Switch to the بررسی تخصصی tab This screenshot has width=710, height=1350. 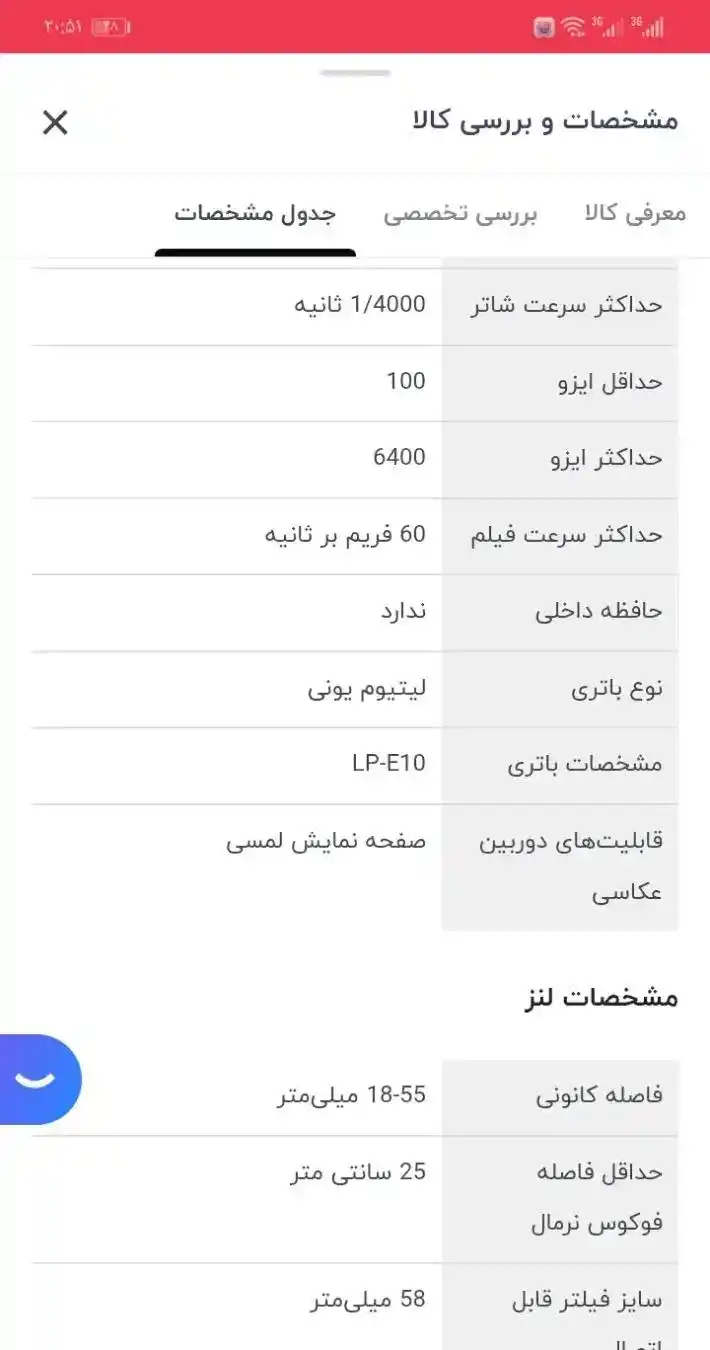click(460, 214)
